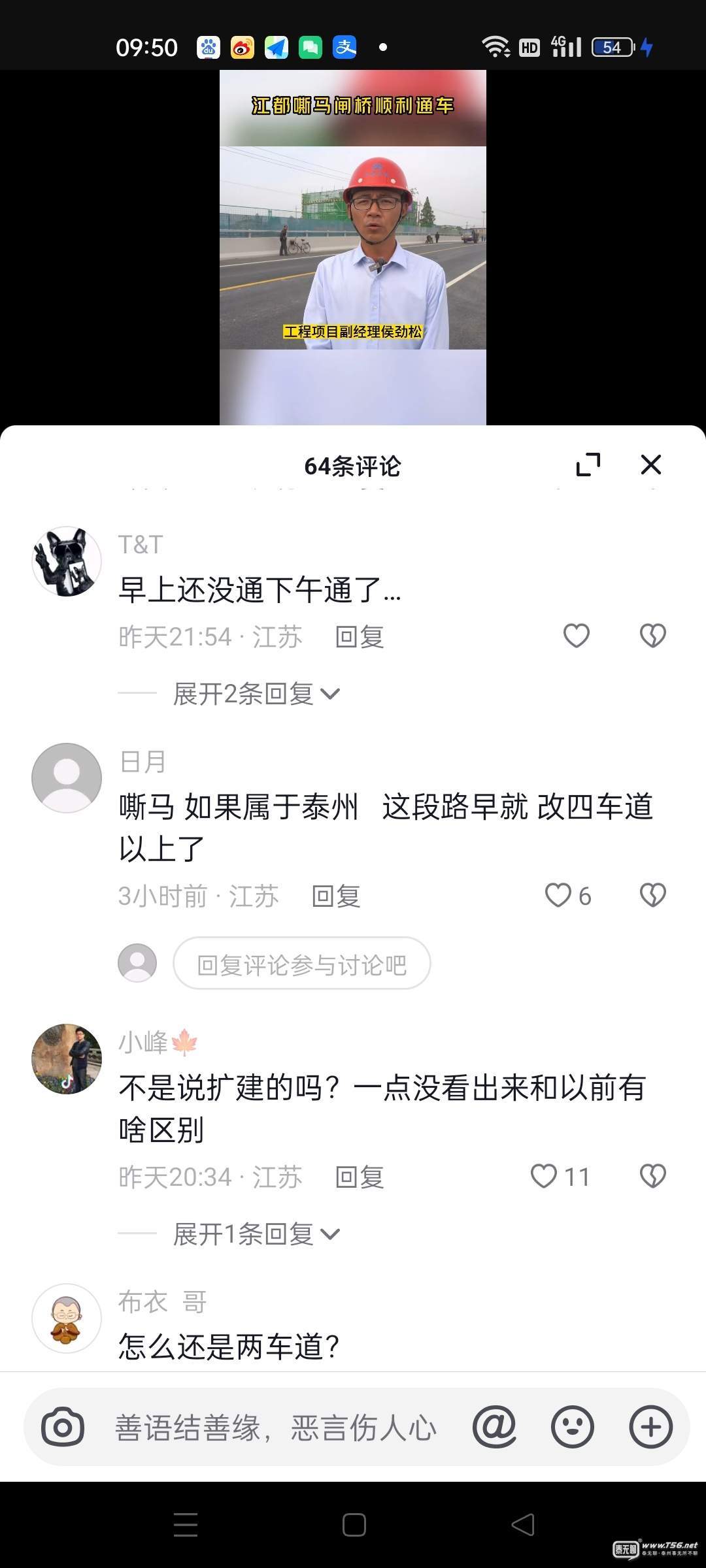Image resolution: width=706 pixels, height=1568 pixels.
Task: Open camera icon in comment bar
Action: [x=63, y=1428]
